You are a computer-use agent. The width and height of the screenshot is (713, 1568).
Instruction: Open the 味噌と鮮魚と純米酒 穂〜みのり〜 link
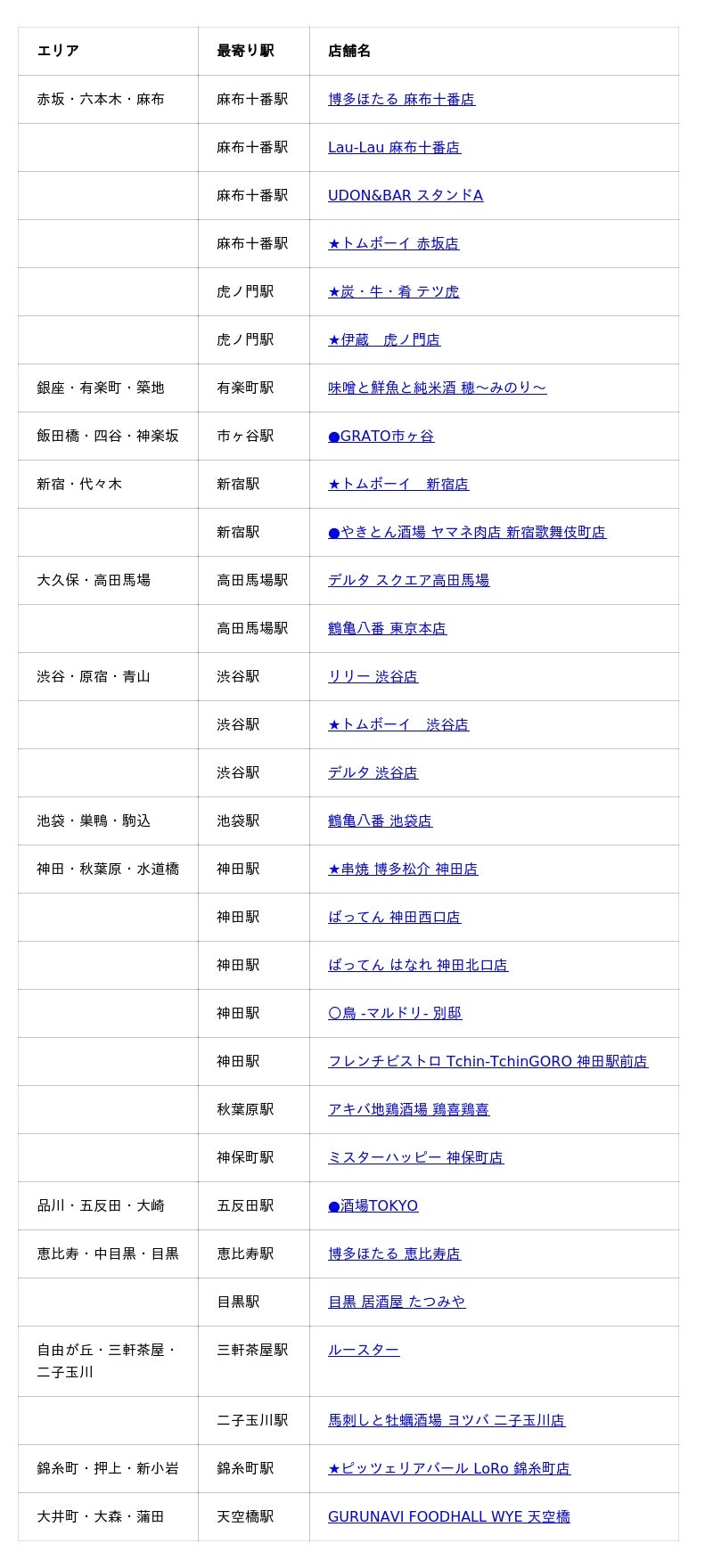pyautogui.click(x=438, y=388)
